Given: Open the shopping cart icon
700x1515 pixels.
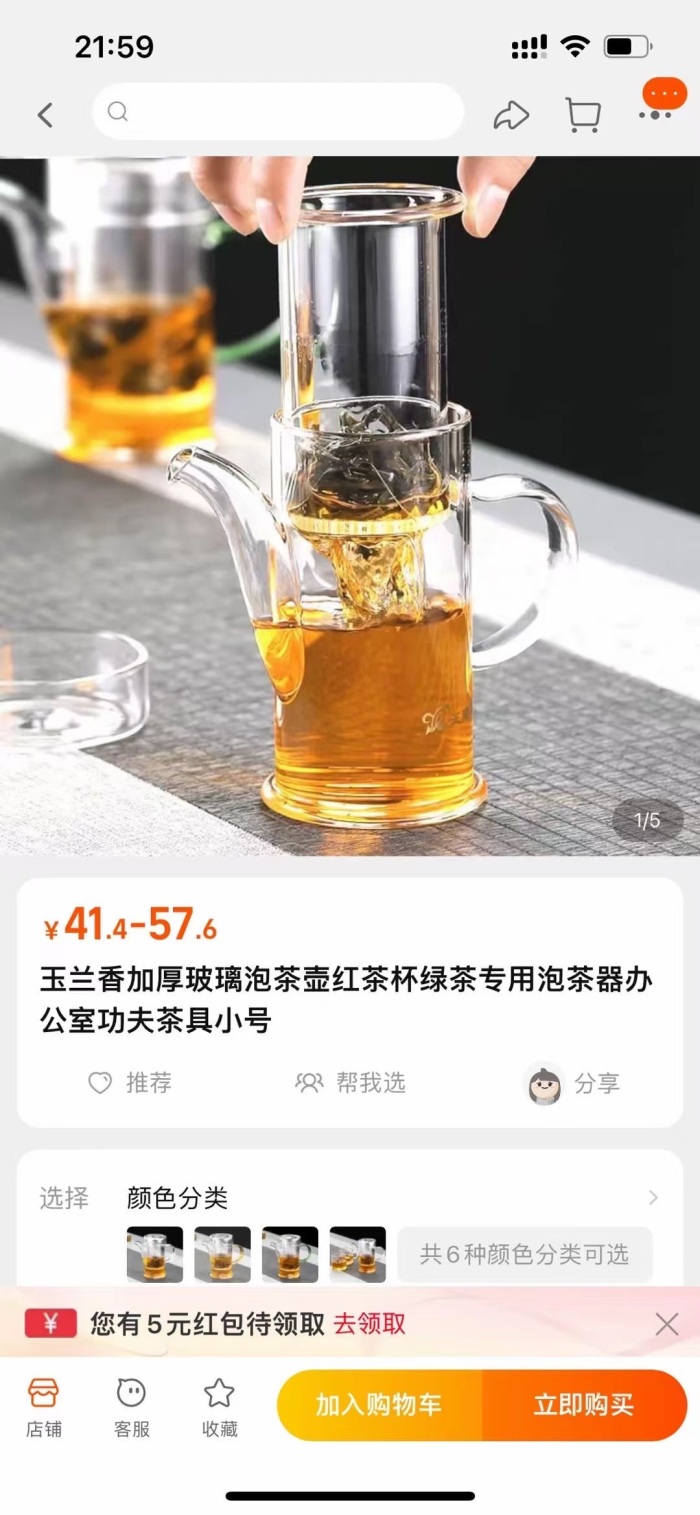Looking at the screenshot, I should [x=582, y=115].
